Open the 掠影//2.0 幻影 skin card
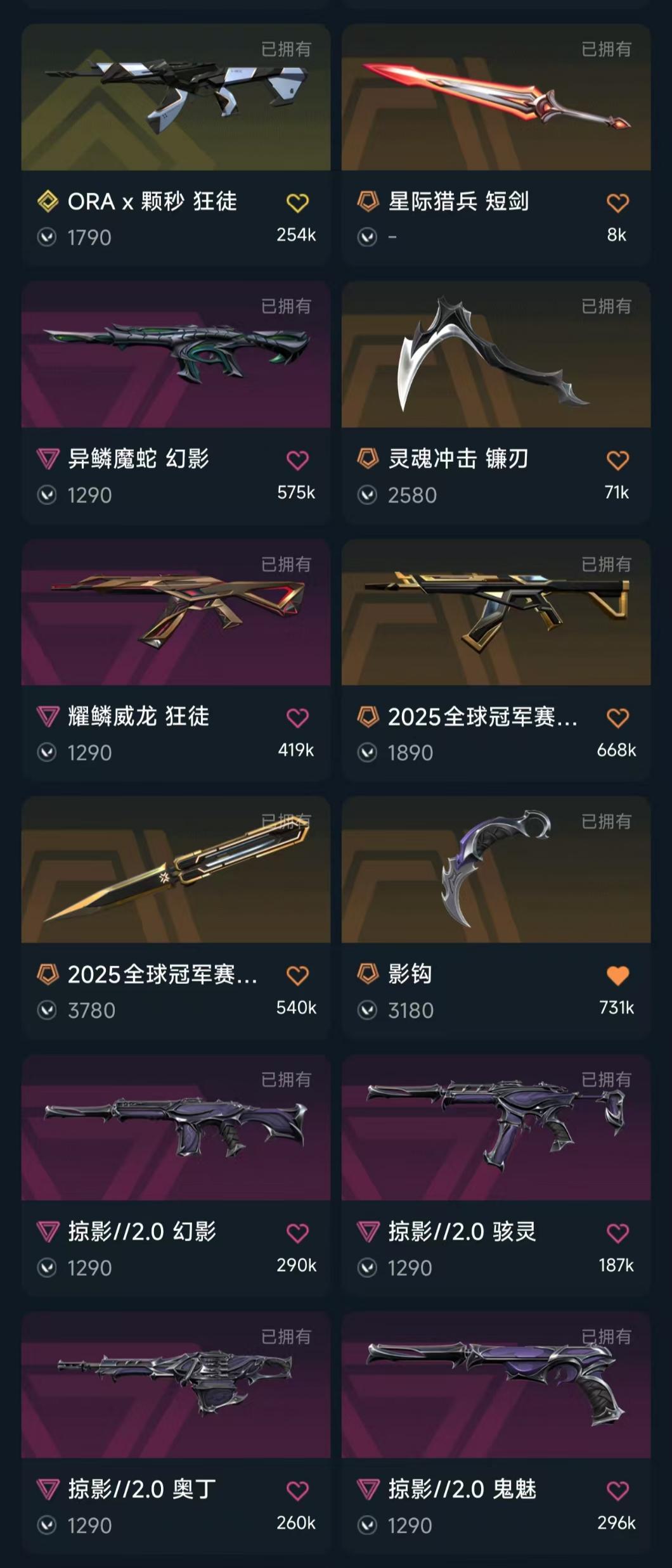The width and height of the screenshot is (672, 1568). (x=176, y=1128)
